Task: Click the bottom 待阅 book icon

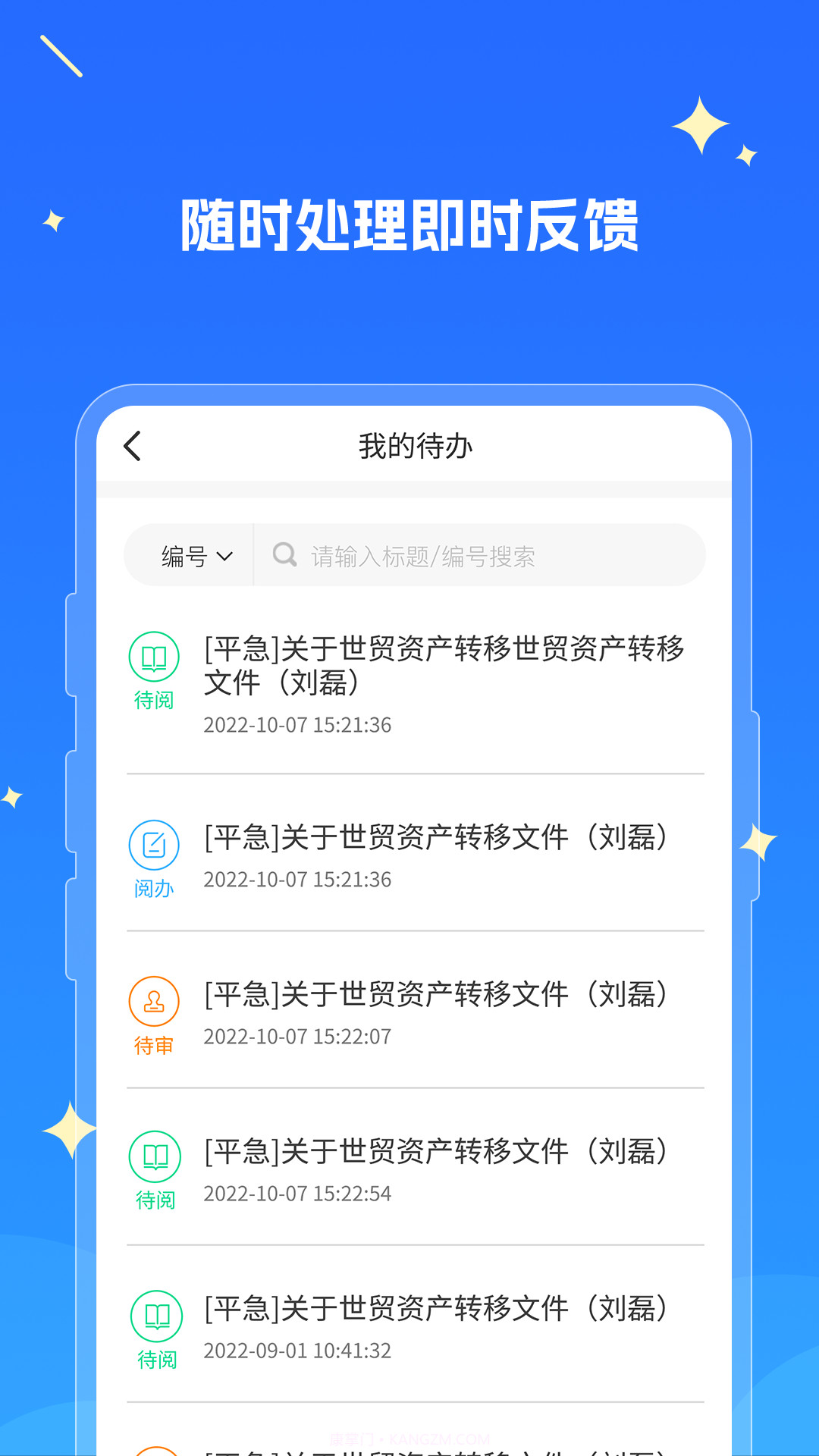Action: click(154, 1314)
